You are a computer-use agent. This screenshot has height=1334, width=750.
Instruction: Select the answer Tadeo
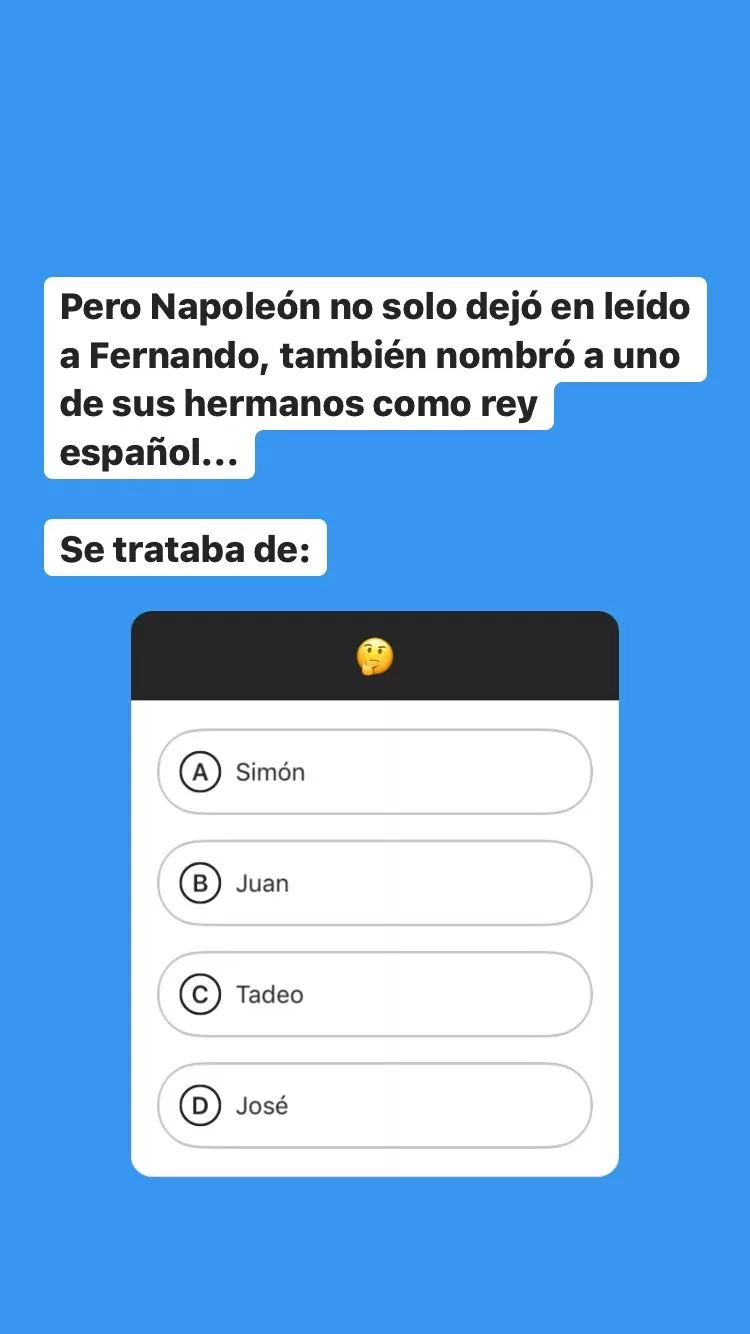click(x=270, y=994)
